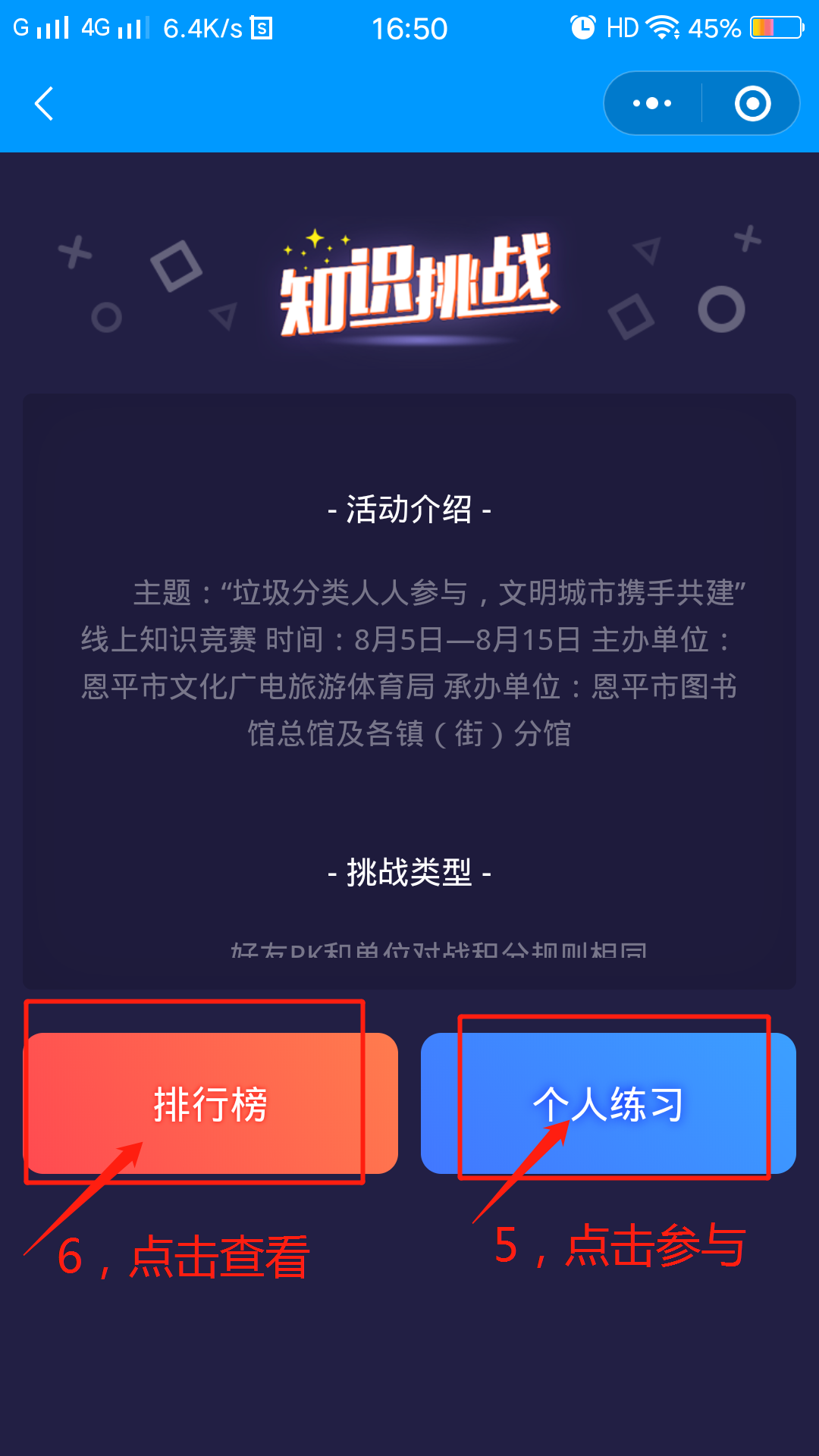The height and width of the screenshot is (1456, 819).
Task: Open the mini program three-dot menu
Action: pos(652,104)
